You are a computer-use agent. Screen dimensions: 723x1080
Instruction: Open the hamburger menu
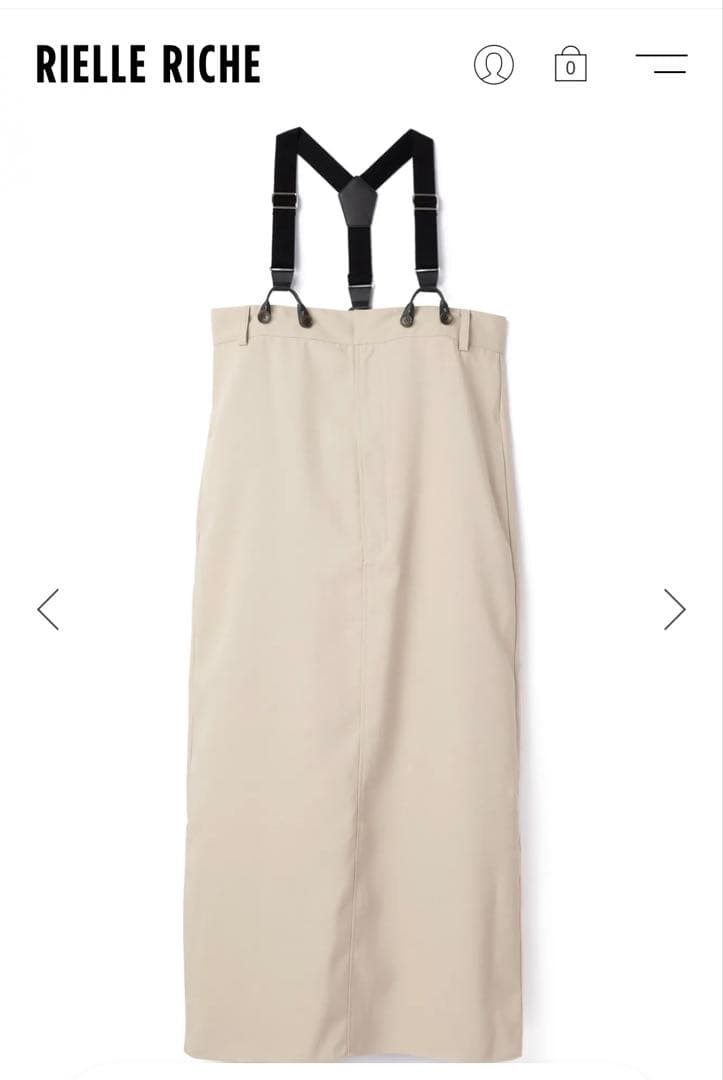[661, 64]
